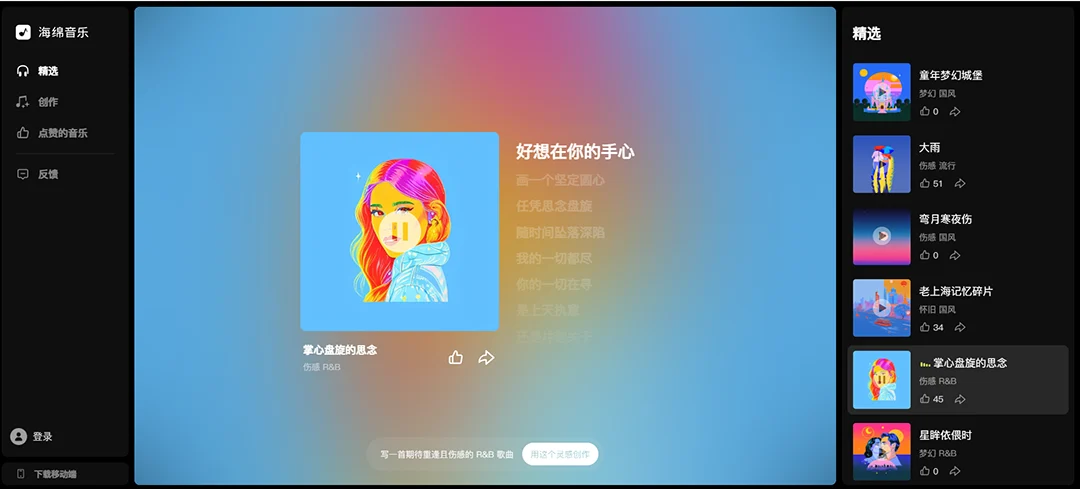Like the song 大雨 in the list

coord(925,184)
